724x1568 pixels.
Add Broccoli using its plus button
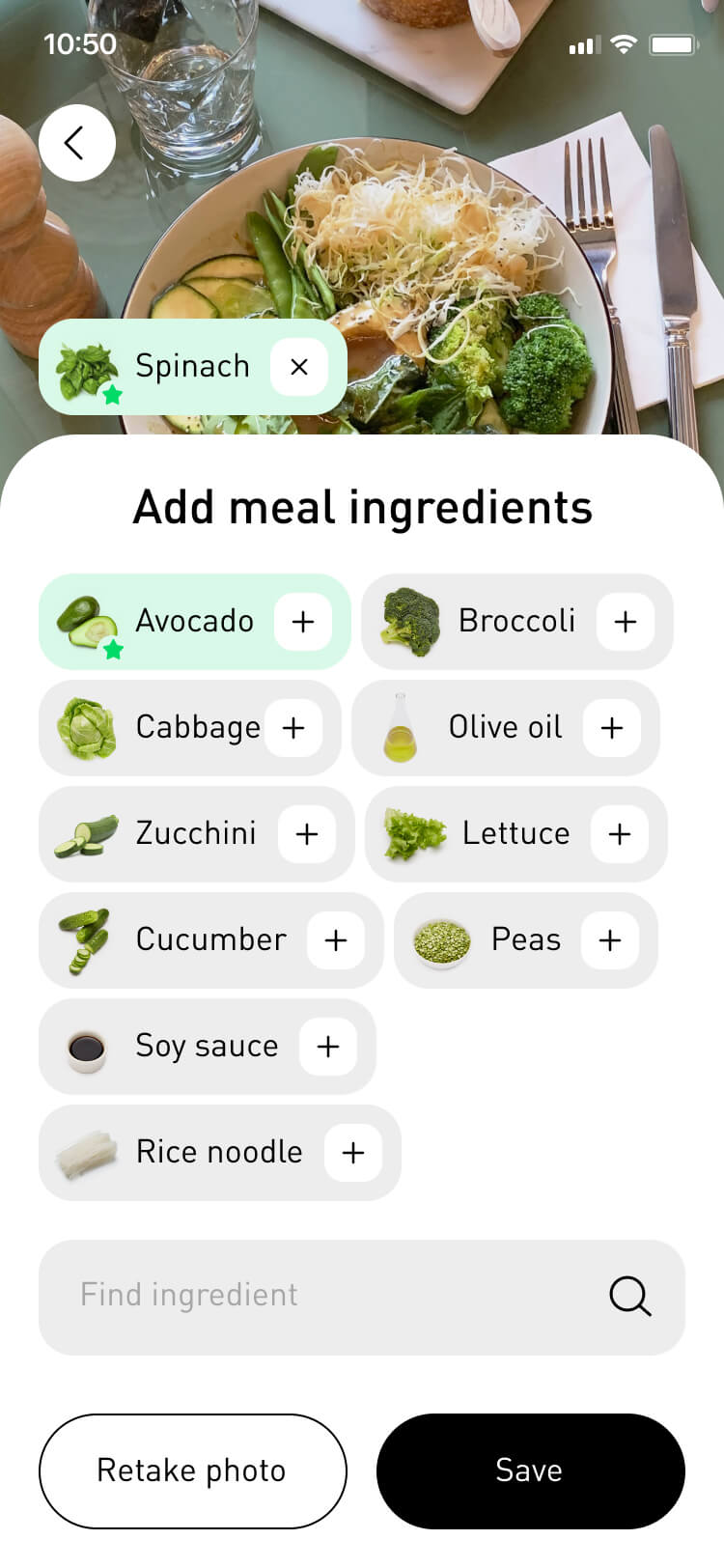(626, 622)
